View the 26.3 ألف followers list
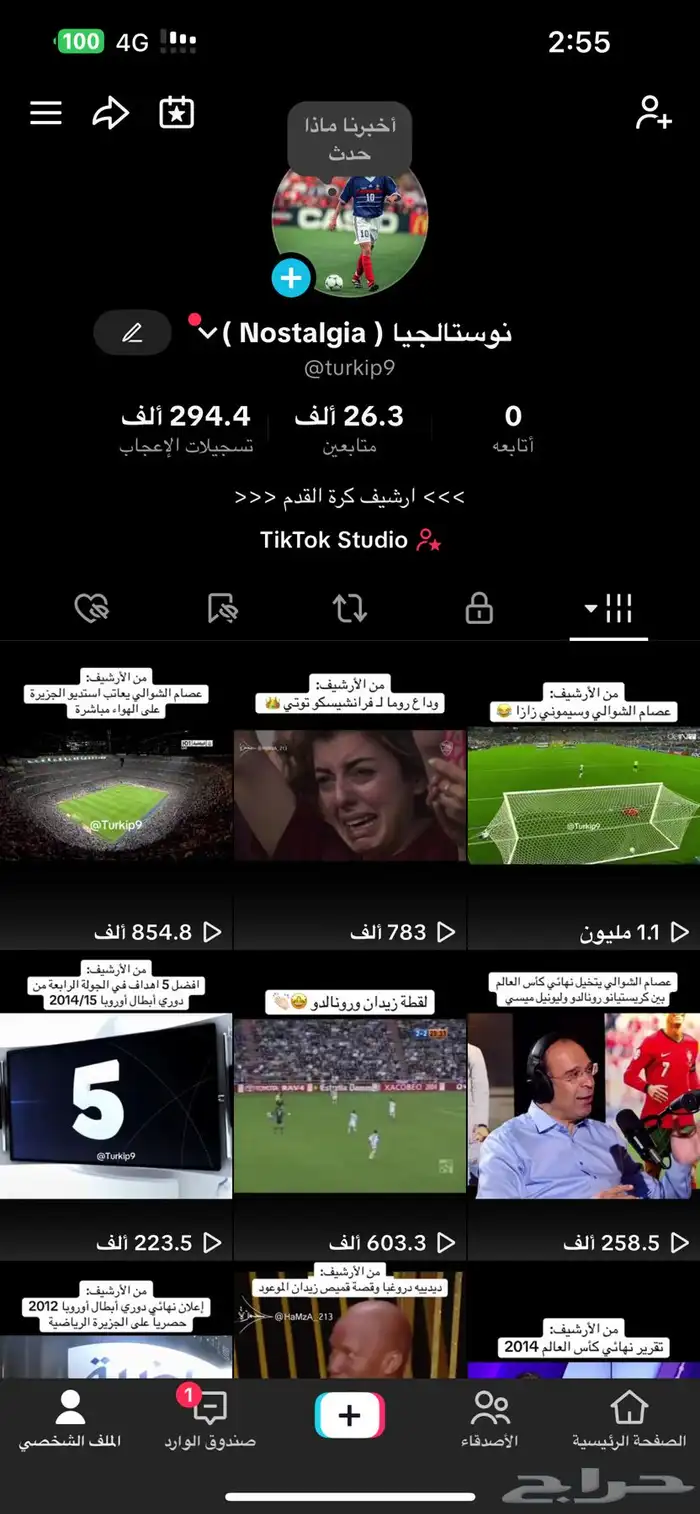This screenshot has width=700, height=1514. click(349, 429)
